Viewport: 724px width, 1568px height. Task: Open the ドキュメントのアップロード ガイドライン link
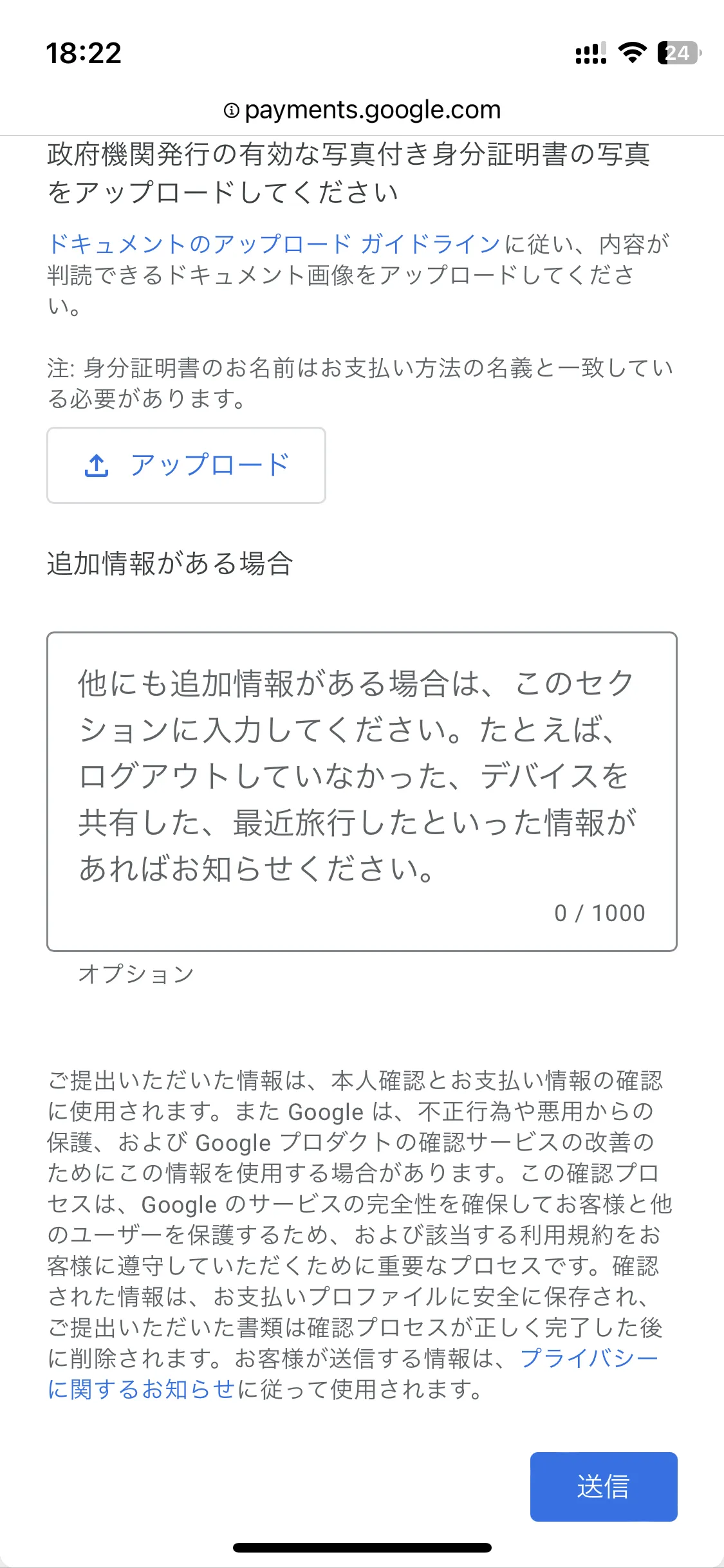click(274, 244)
